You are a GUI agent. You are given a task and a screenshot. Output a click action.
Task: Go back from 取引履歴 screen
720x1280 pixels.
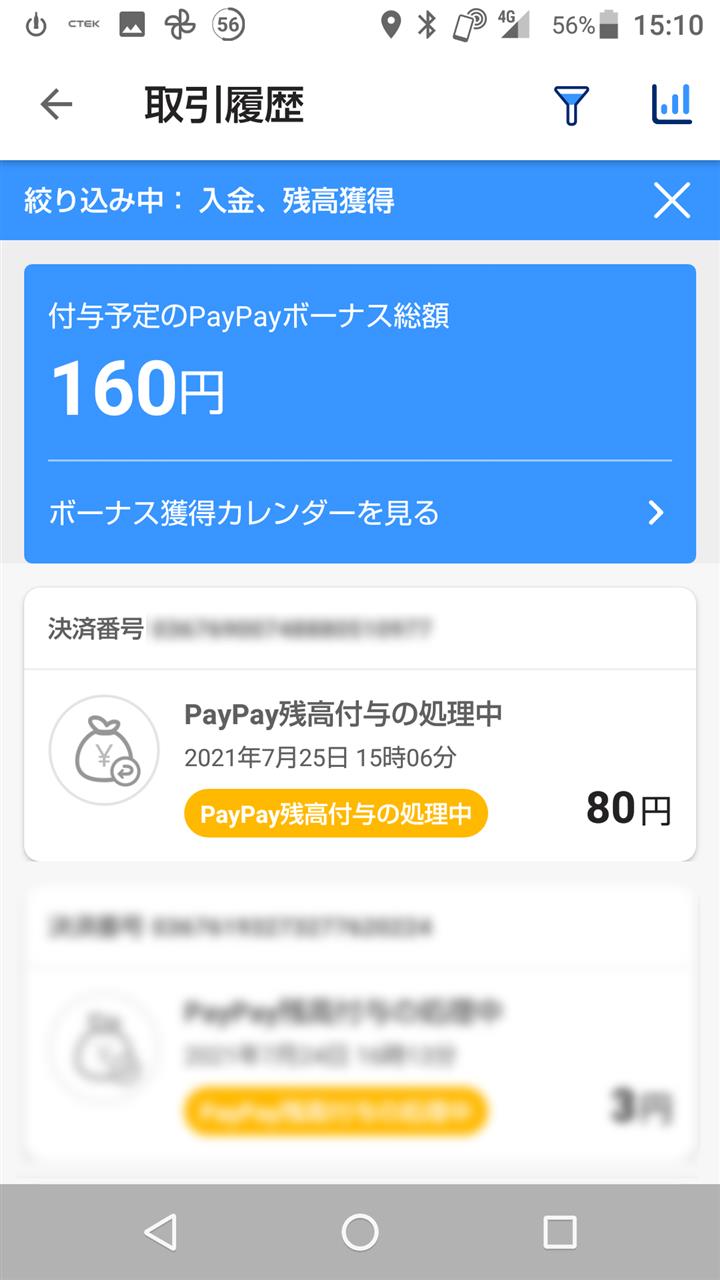(x=56, y=104)
